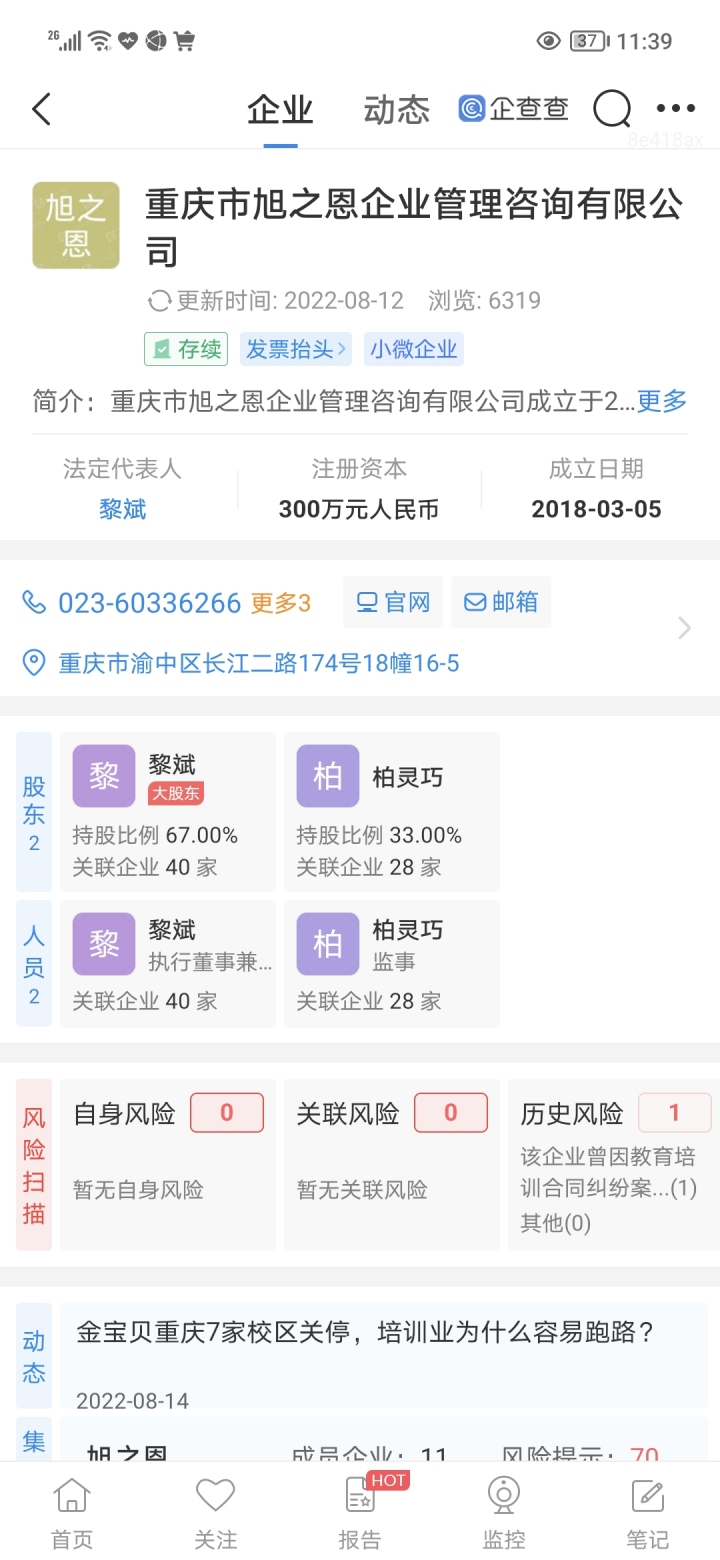Click the 企查查 logo icon

[470, 110]
